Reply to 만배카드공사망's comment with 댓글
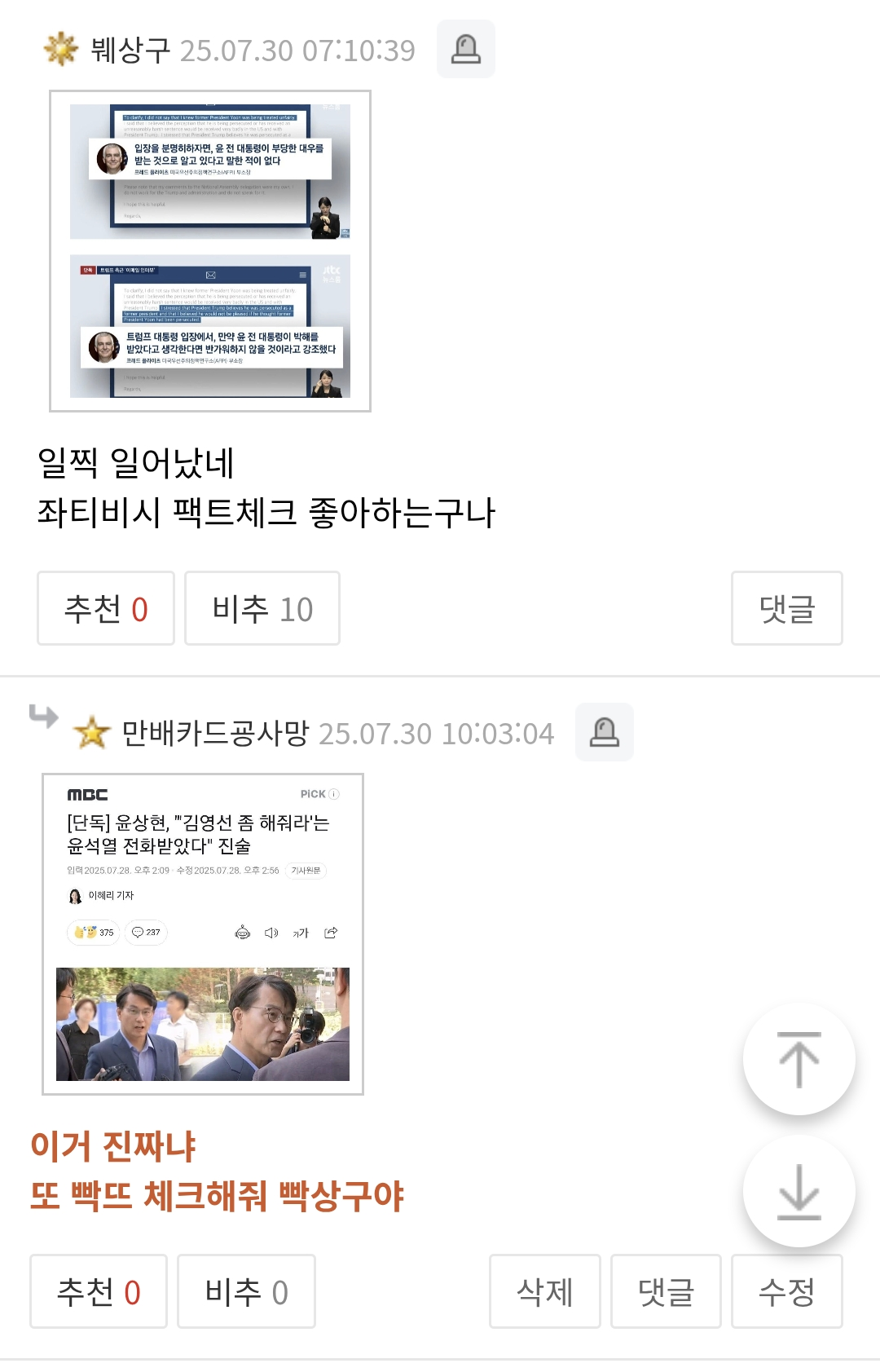 666,1291
